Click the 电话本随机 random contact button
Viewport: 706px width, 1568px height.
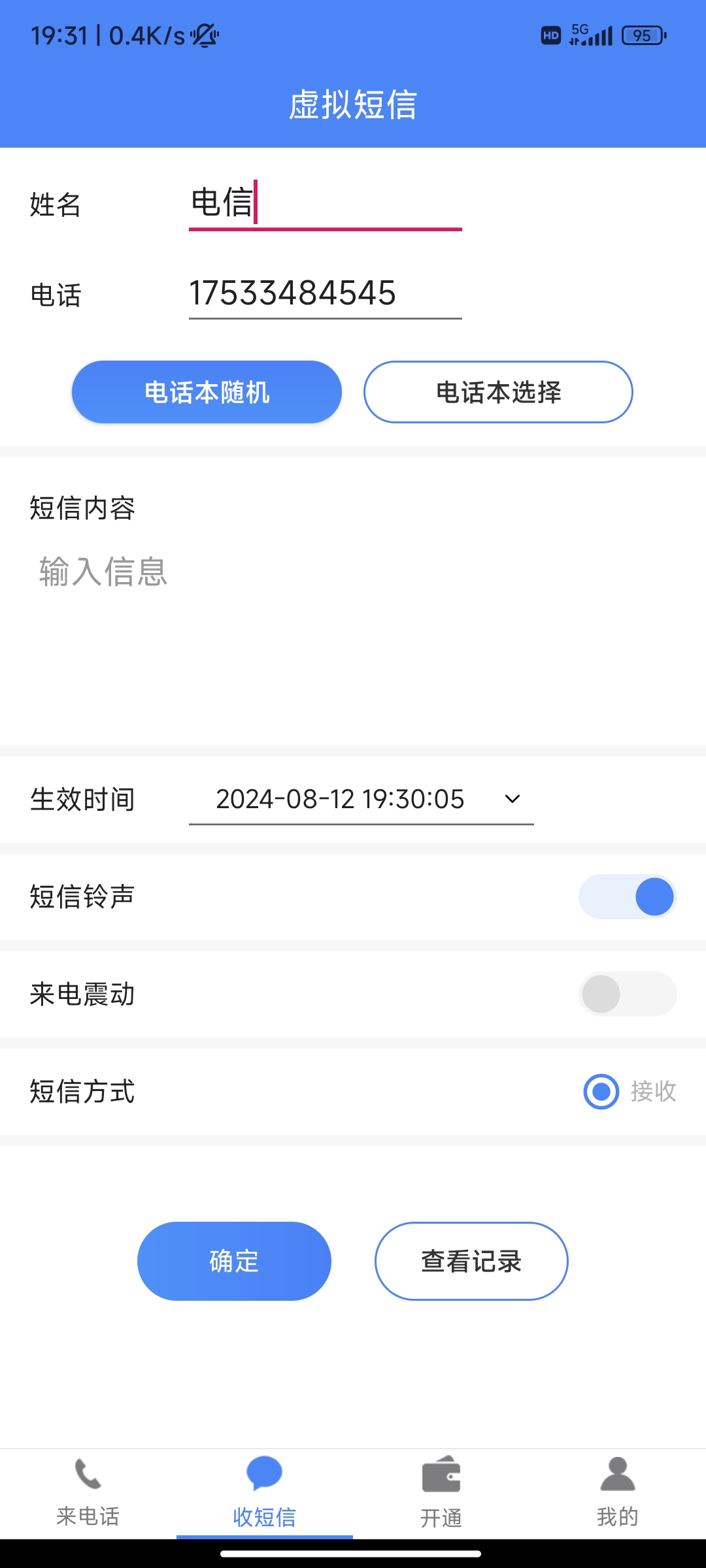(207, 391)
